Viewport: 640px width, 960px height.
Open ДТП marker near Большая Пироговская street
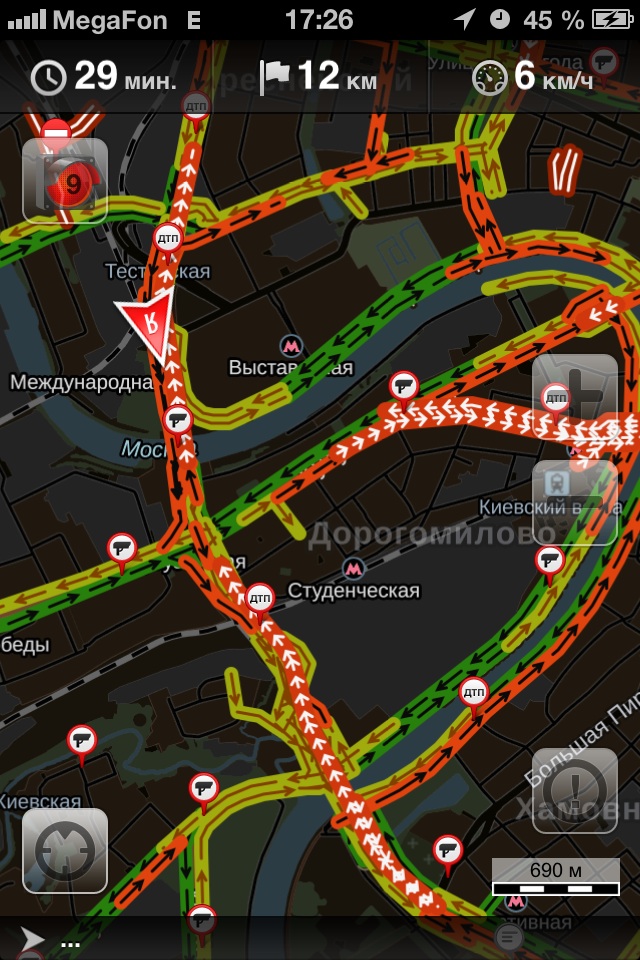(x=474, y=696)
